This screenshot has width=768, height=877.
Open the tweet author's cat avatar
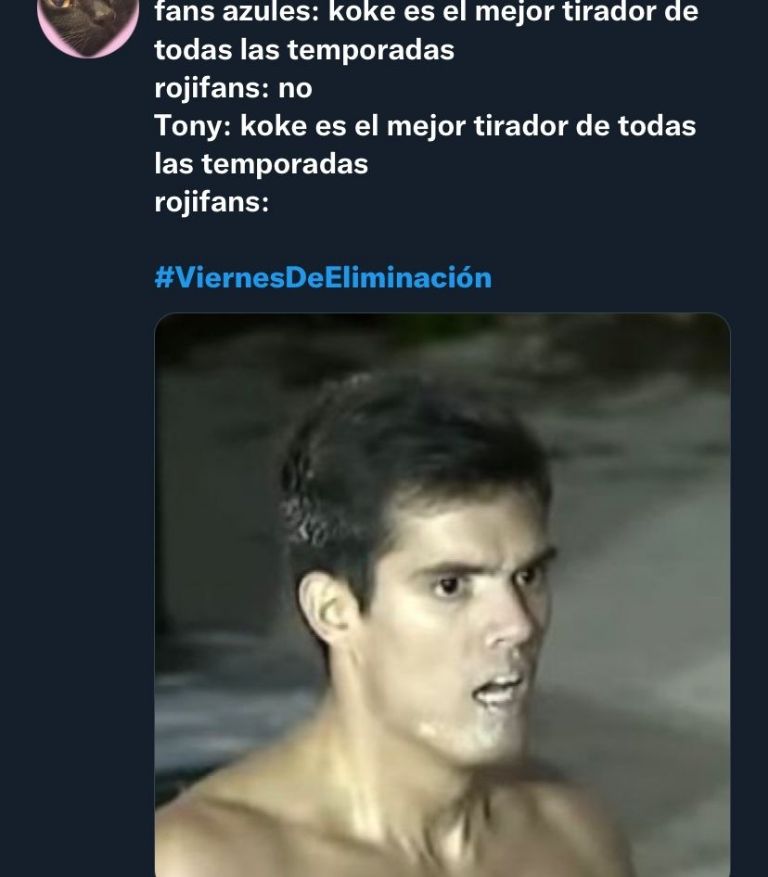pos(87,24)
